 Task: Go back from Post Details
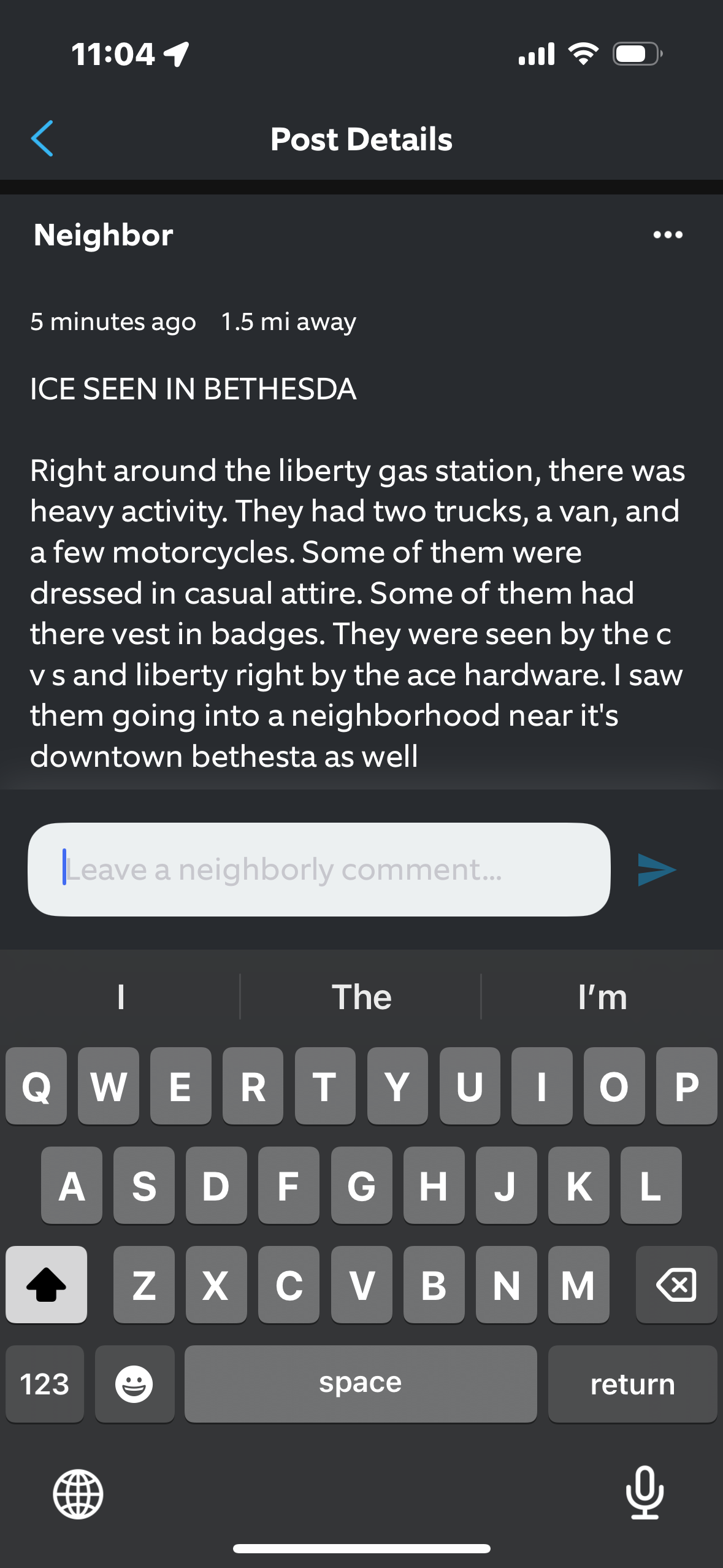tap(42, 139)
